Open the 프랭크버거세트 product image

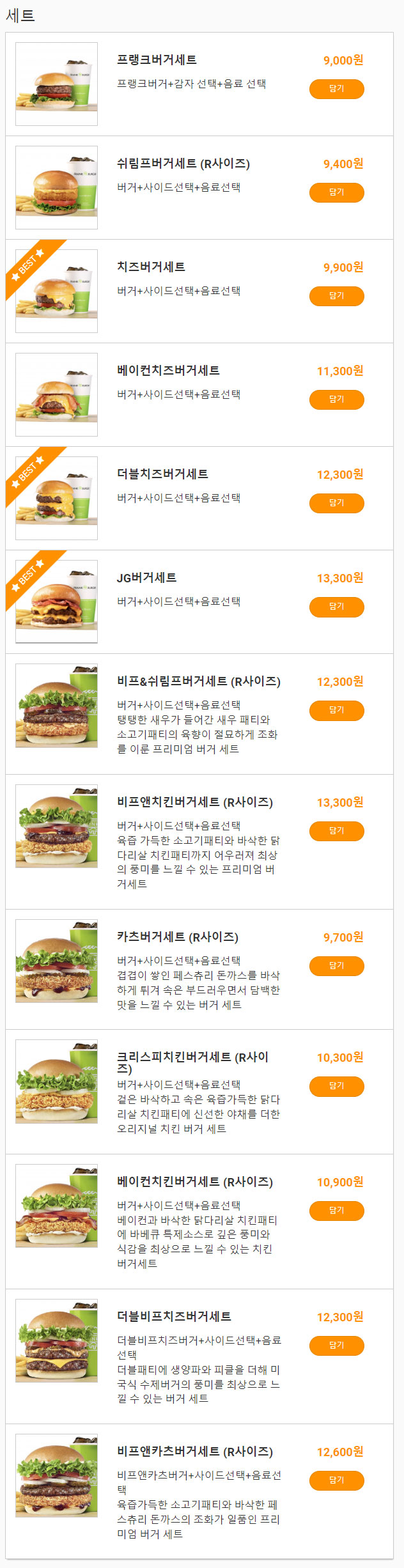tap(56, 84)
